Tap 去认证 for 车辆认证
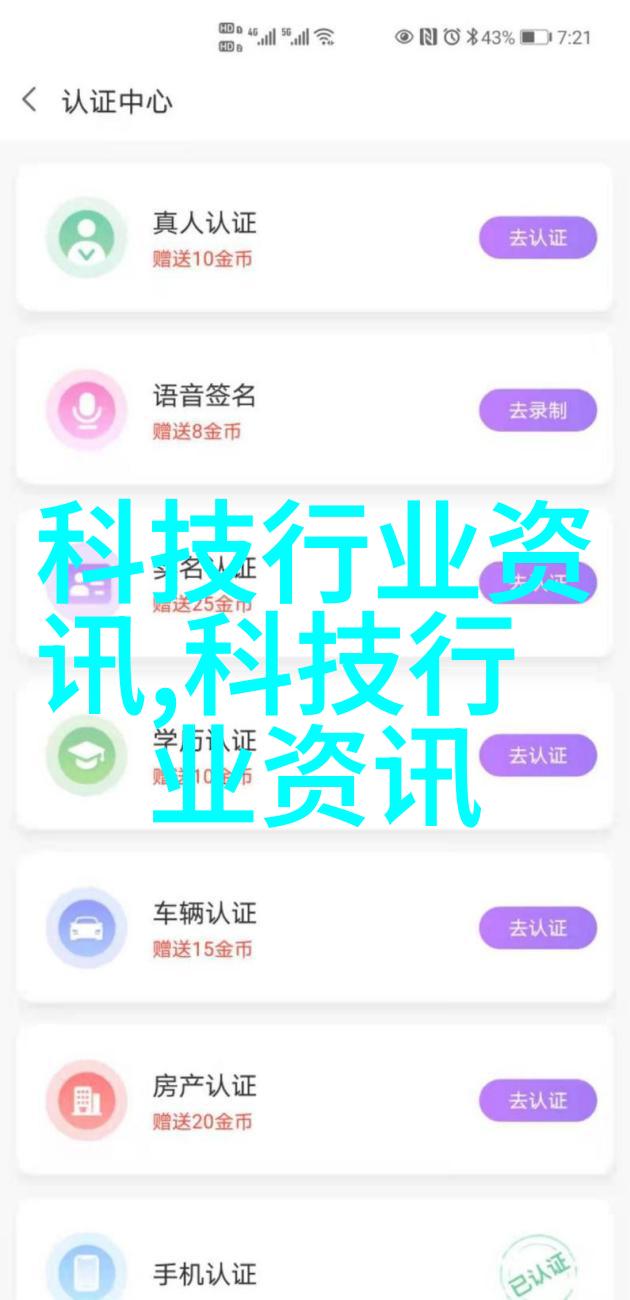This screenshot has width=630, height=1300. point(538,928)
